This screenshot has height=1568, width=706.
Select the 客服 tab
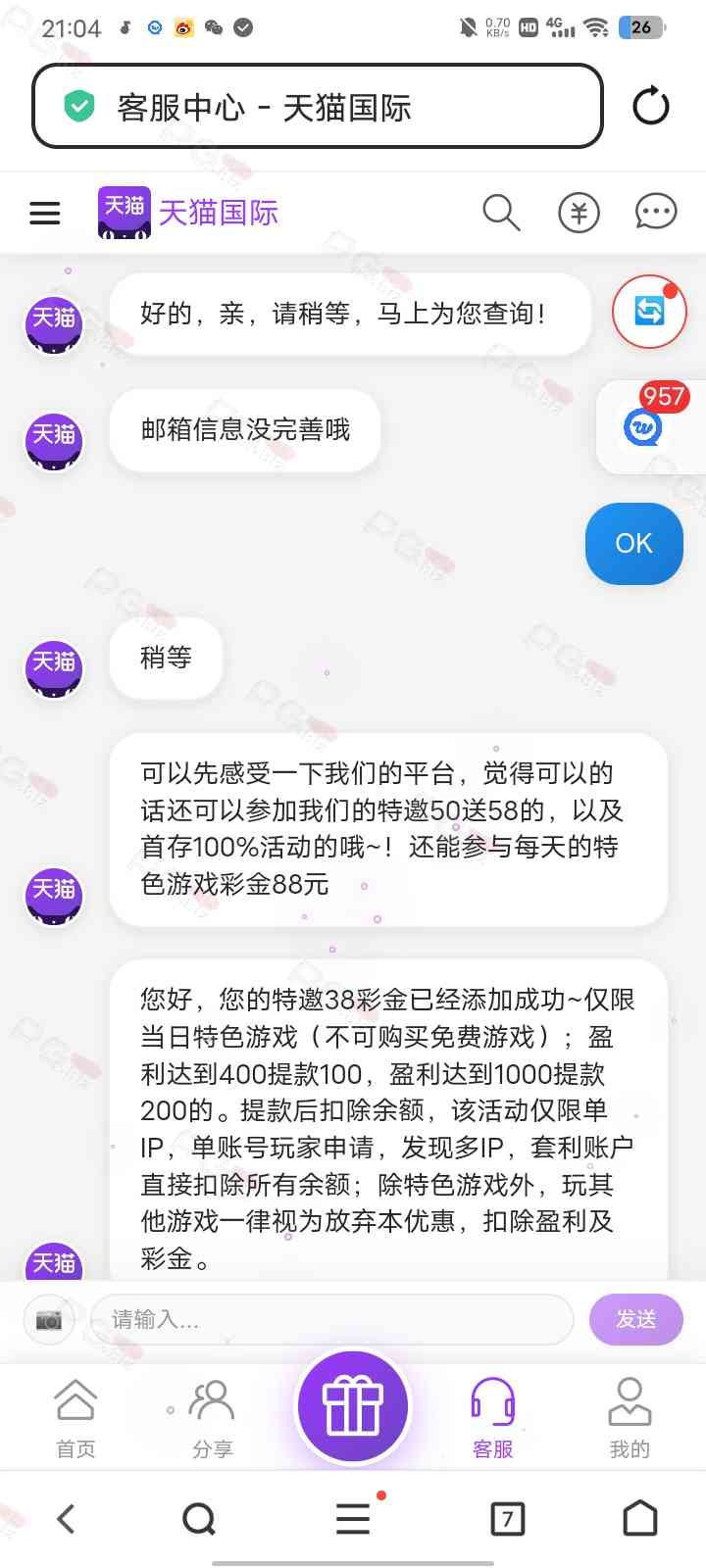point(493,1417)
